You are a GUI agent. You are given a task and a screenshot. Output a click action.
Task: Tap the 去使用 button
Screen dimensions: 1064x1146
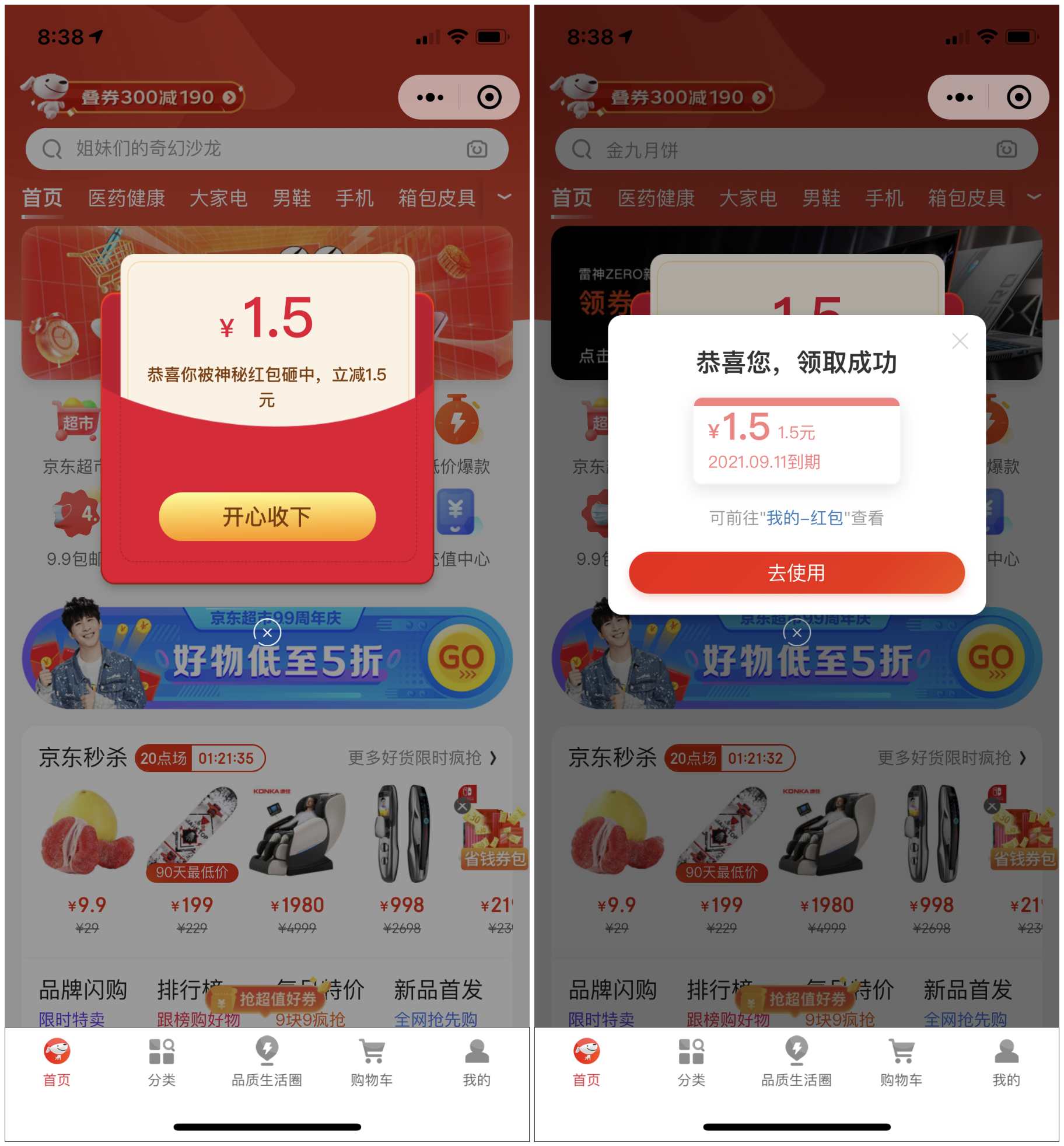[796, 573]
